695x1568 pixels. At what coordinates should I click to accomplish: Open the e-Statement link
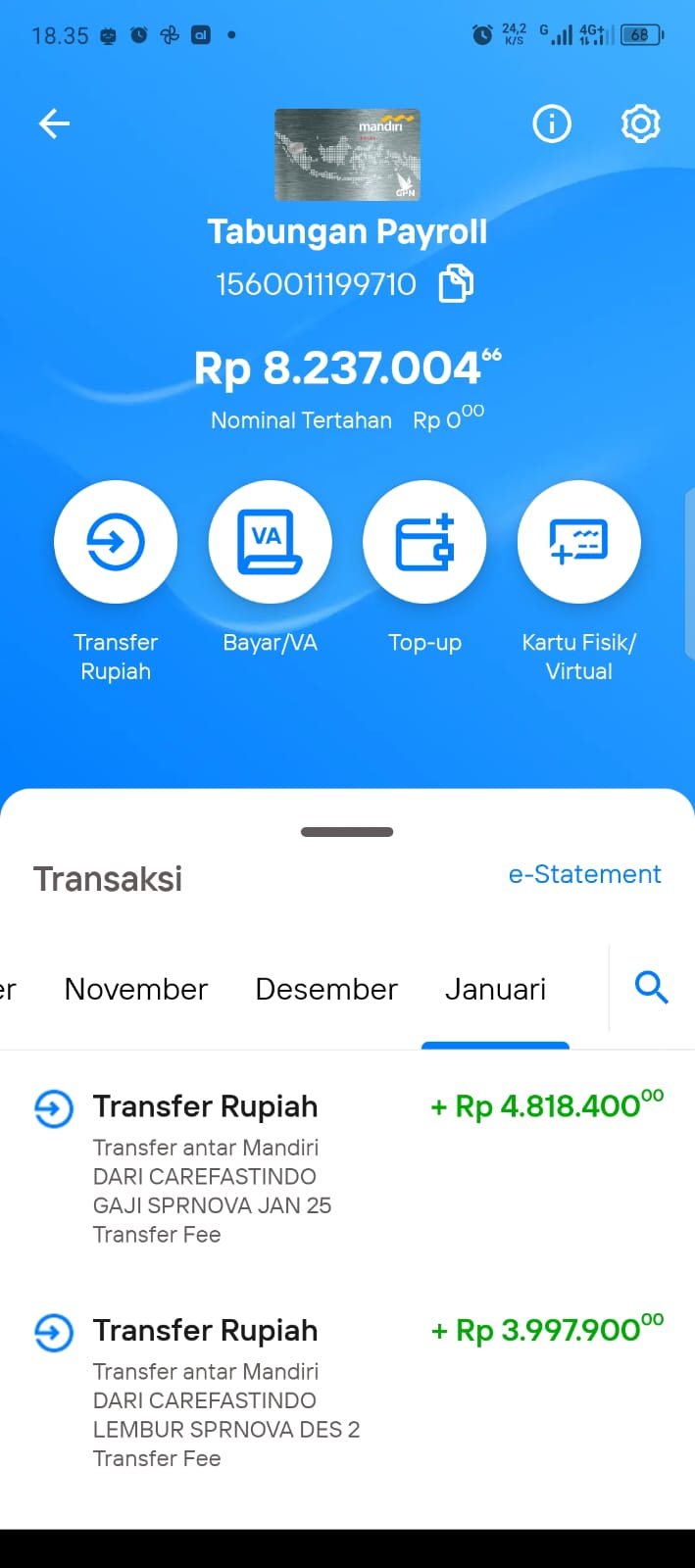584,874
